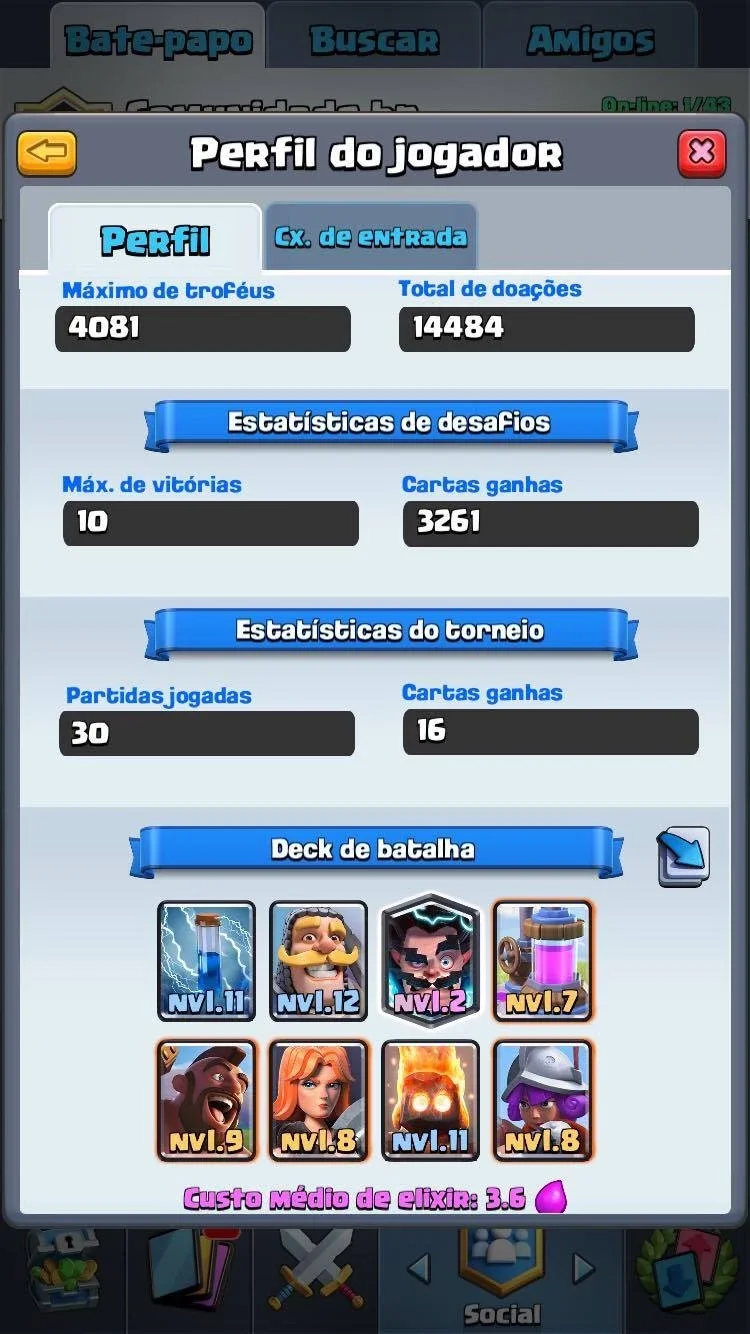Close the player profile dialog

click(702, 152)
